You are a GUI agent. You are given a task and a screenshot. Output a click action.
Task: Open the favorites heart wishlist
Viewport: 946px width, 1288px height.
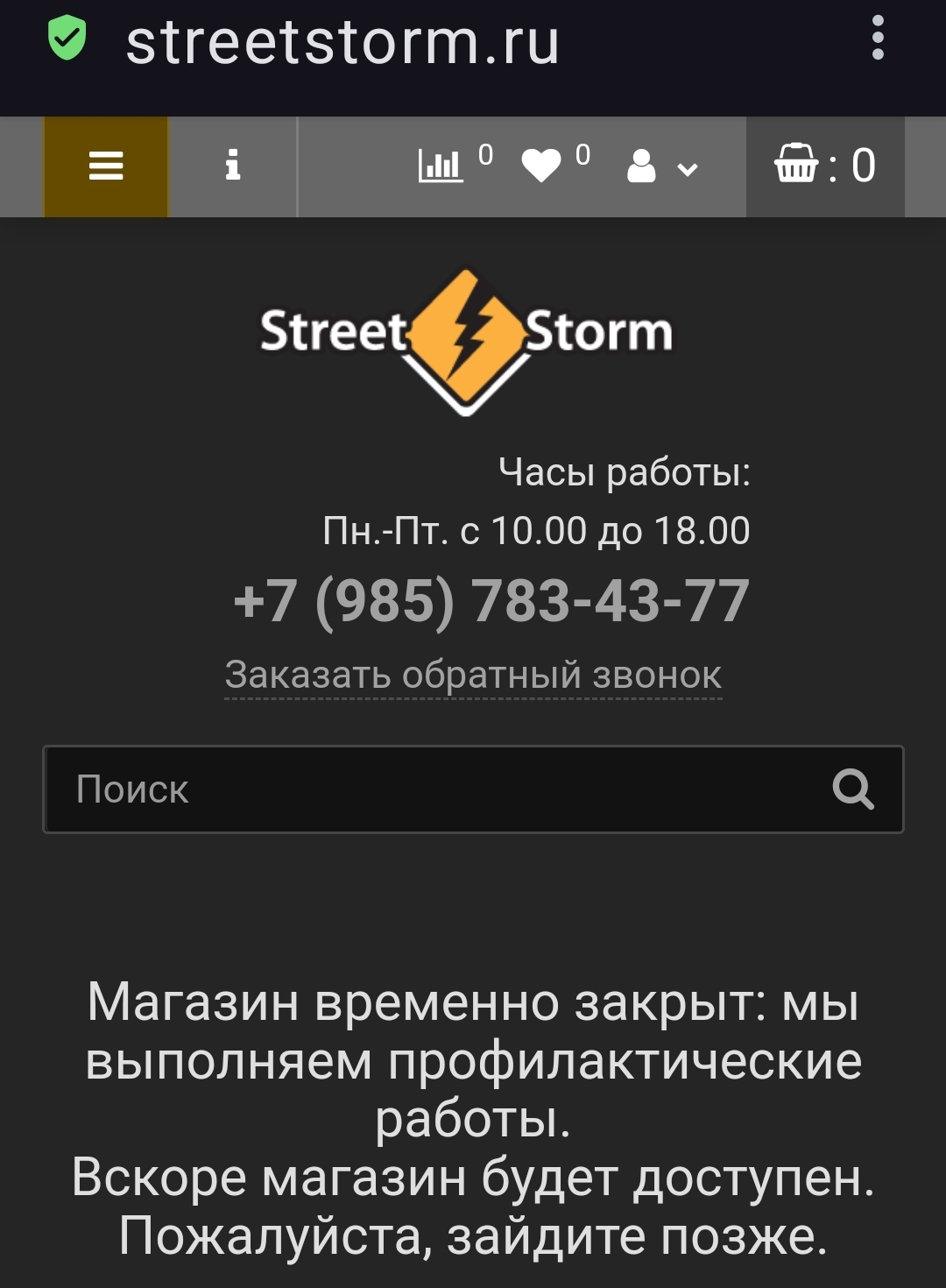coord(542,166)
